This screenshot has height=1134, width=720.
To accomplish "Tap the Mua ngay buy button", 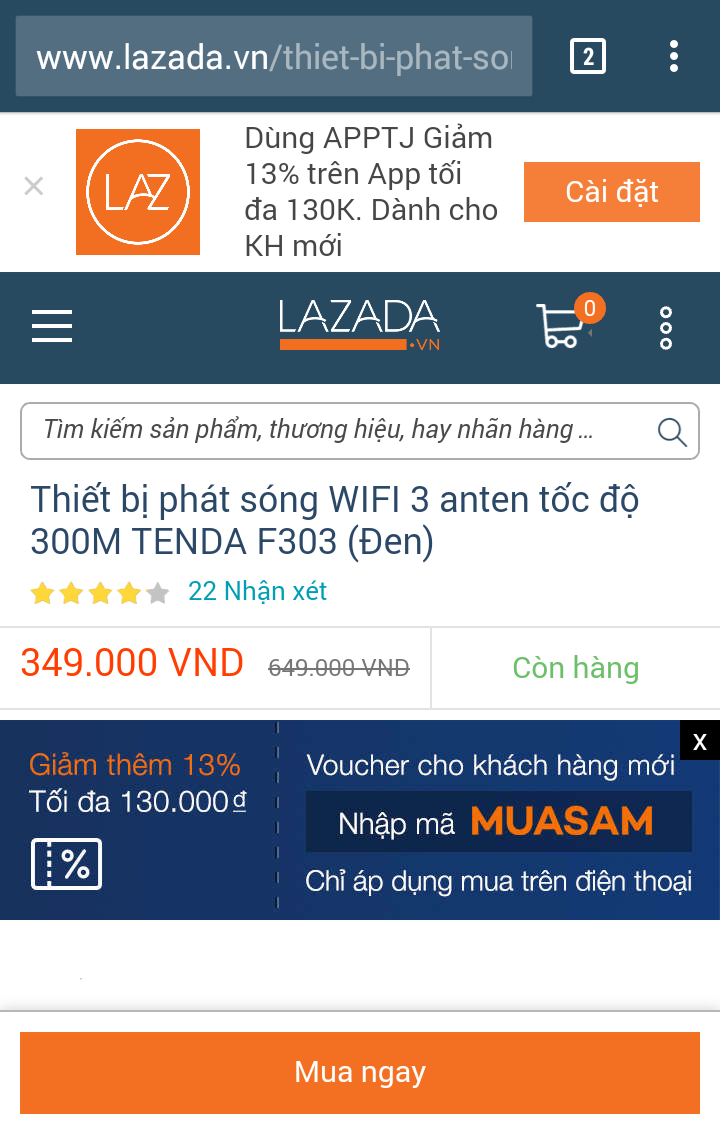I will (360, 1073).
